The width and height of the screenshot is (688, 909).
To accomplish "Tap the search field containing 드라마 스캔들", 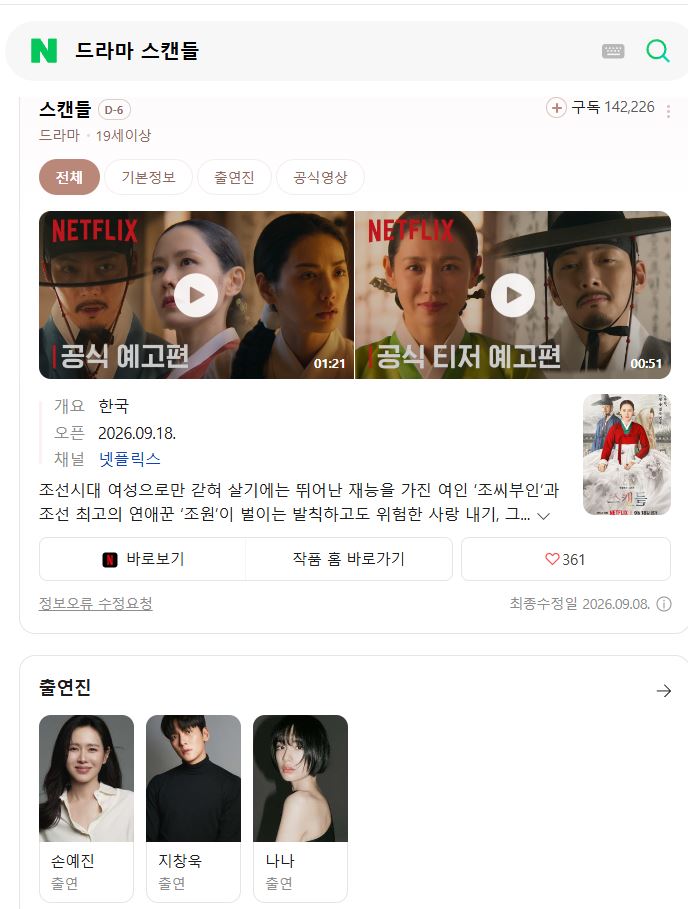I will pyautogui.click(x=325, y=51).
